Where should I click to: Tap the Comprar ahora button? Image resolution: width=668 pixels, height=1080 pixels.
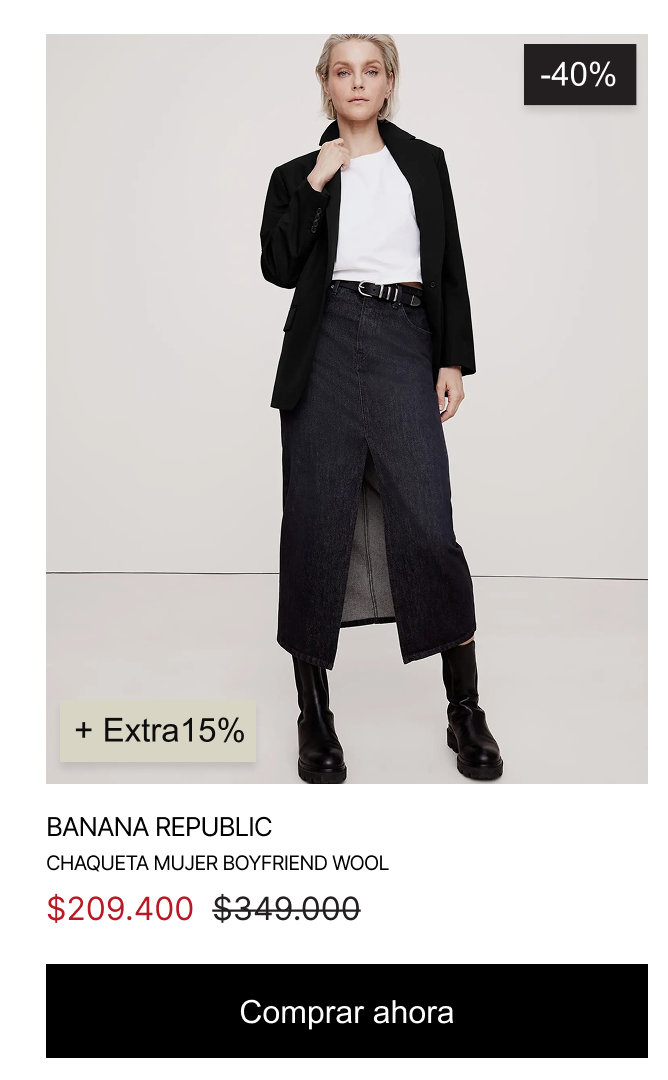pos(346,1011)
